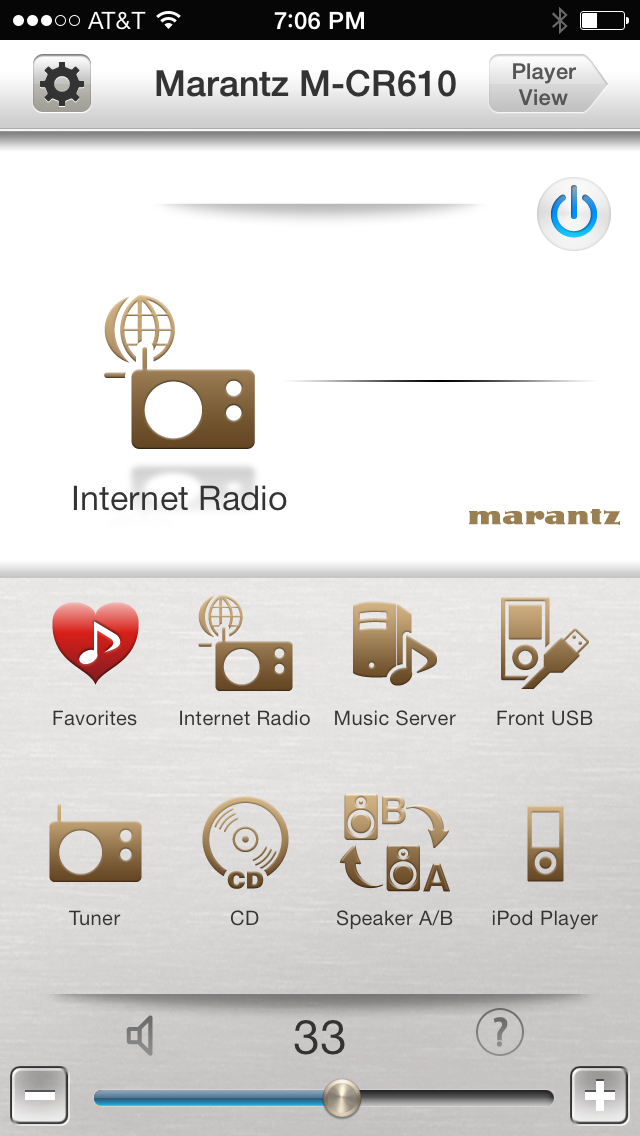The image size is (640, 1136).
Task: Open the iPod Player source
Action: point(544,861)
